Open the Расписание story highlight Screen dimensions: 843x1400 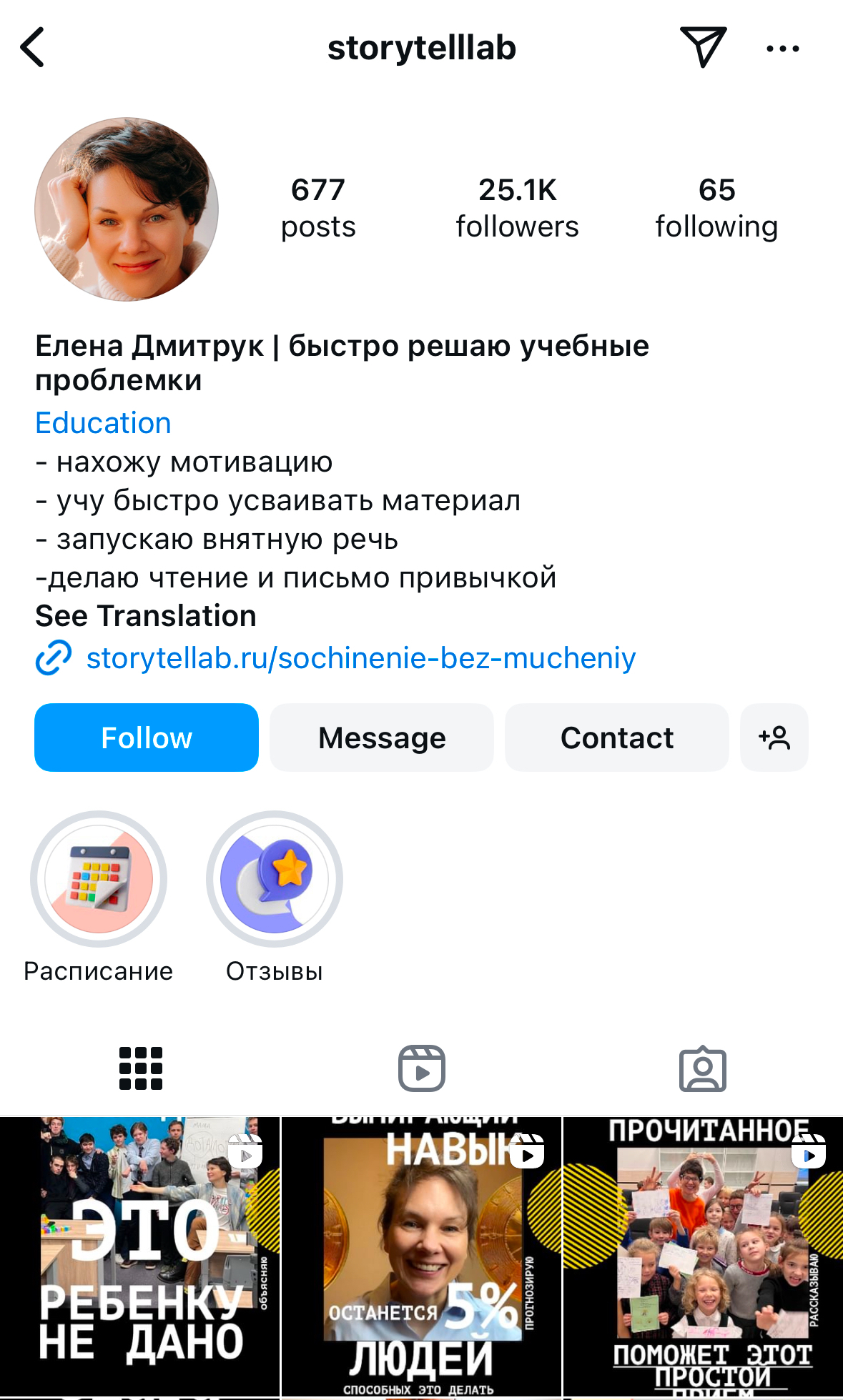tap(99, 879)
